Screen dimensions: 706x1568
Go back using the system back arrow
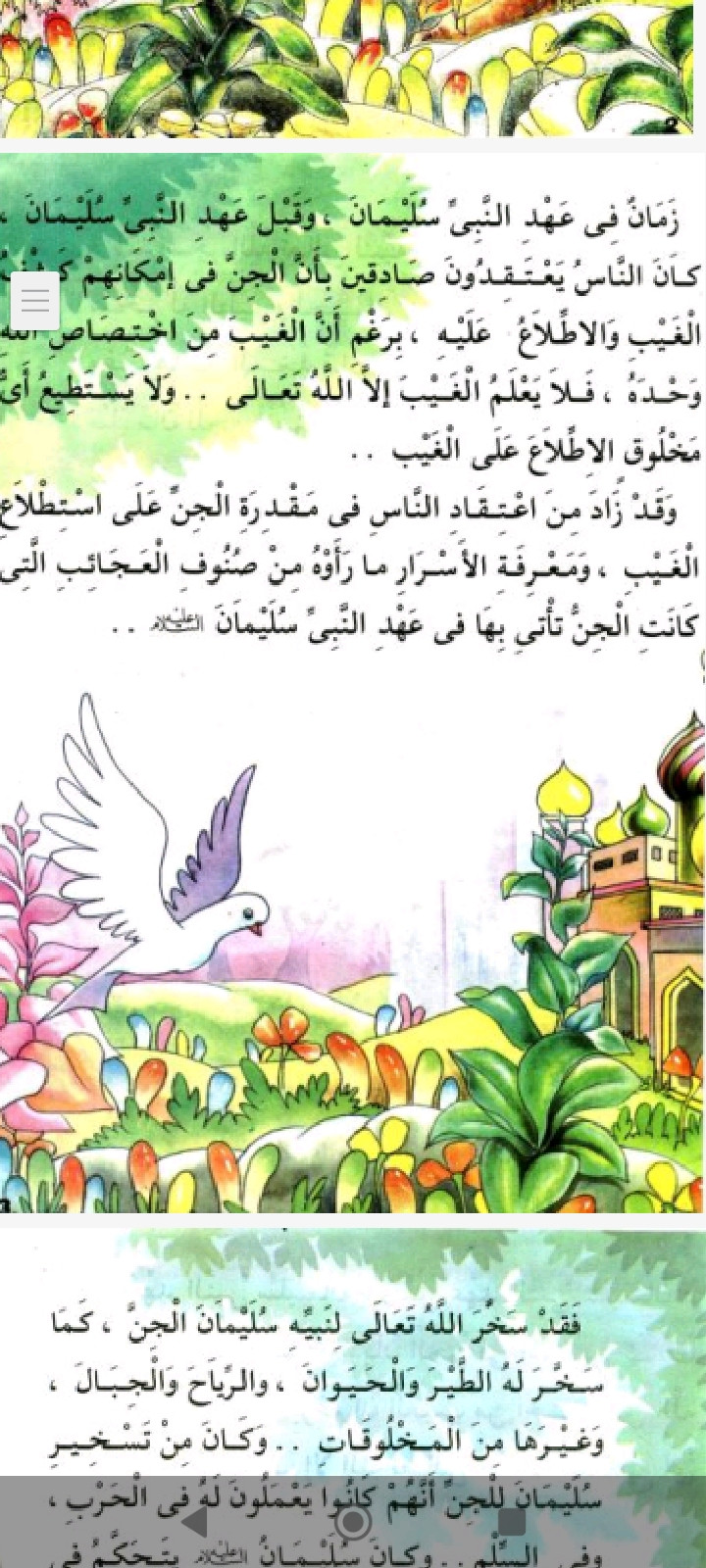coord(195,1522)
